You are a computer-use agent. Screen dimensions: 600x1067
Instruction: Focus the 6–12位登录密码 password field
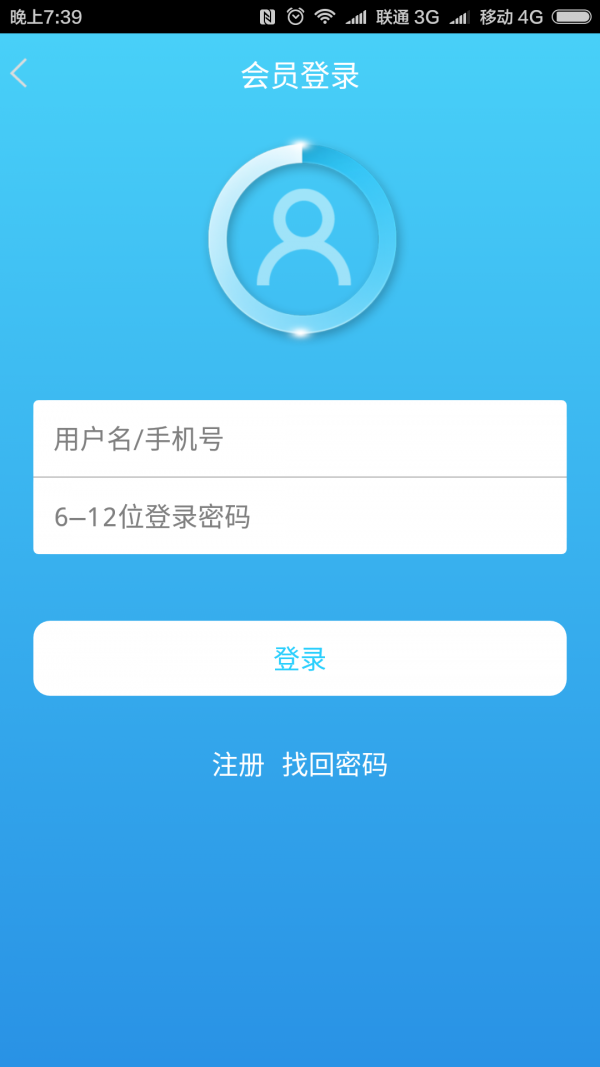coord(300,516)
